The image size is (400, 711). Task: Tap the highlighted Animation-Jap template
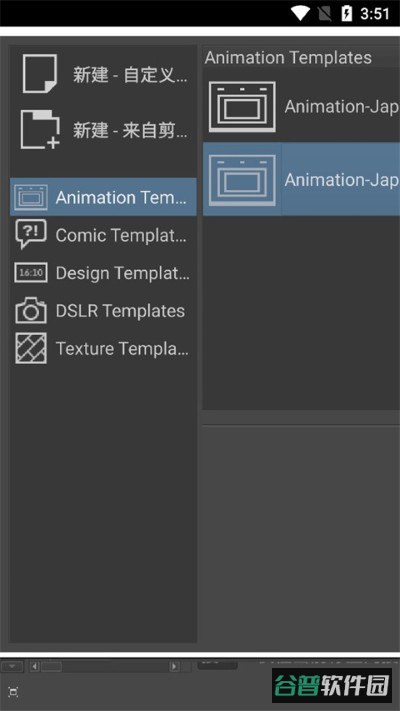tap(302, 180)
